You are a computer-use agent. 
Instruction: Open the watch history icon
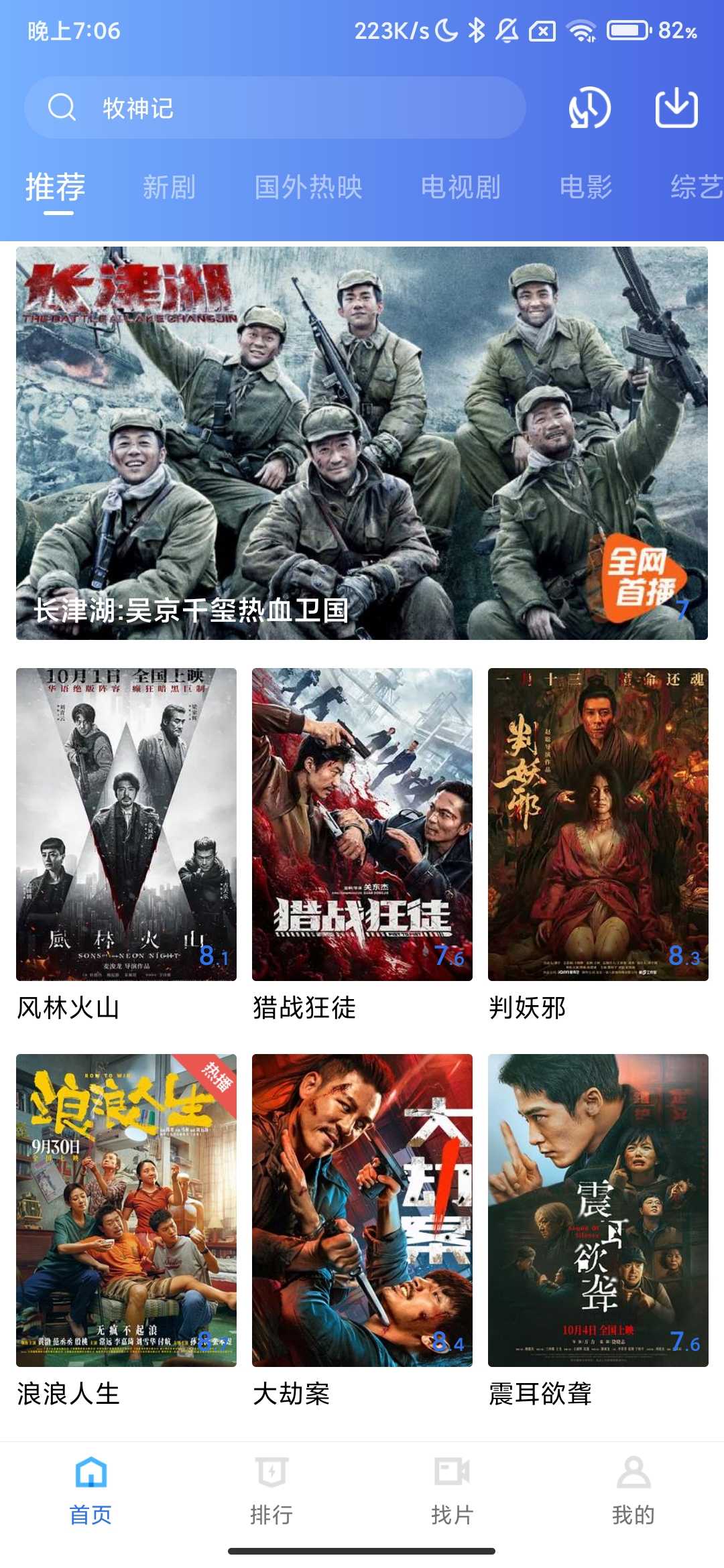[x=589, y=108]
